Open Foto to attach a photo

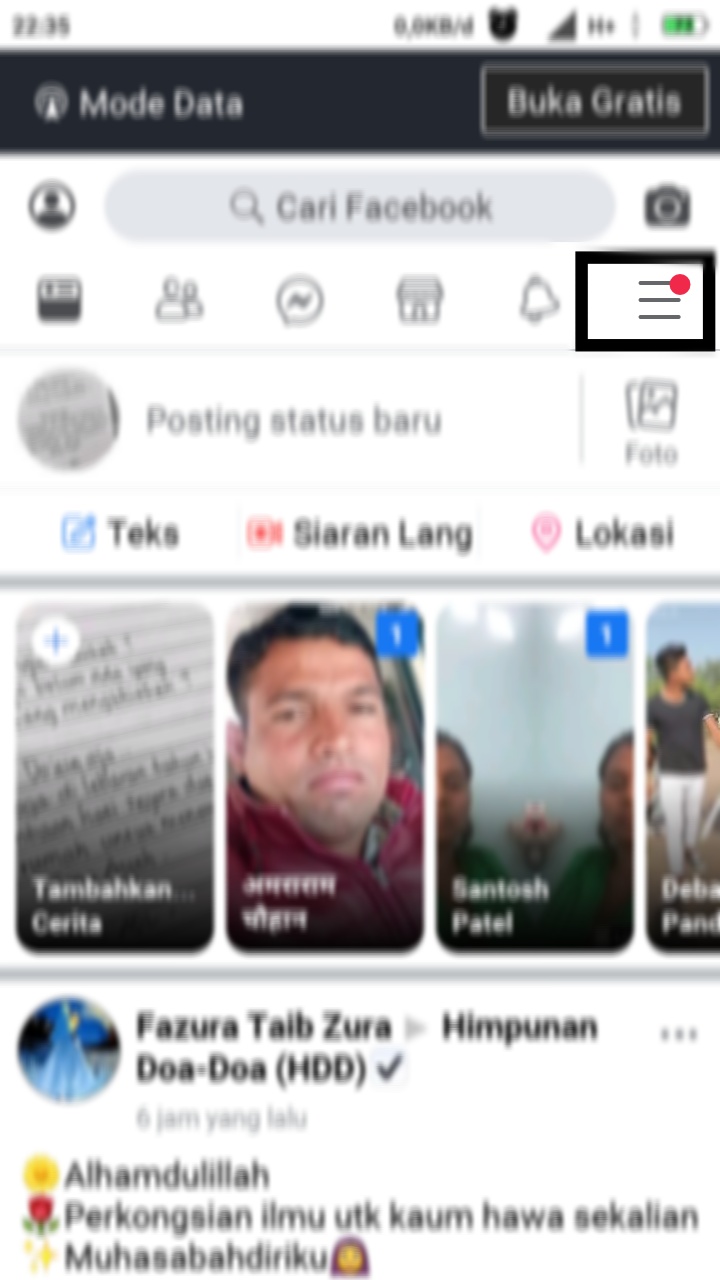point(651,420)
